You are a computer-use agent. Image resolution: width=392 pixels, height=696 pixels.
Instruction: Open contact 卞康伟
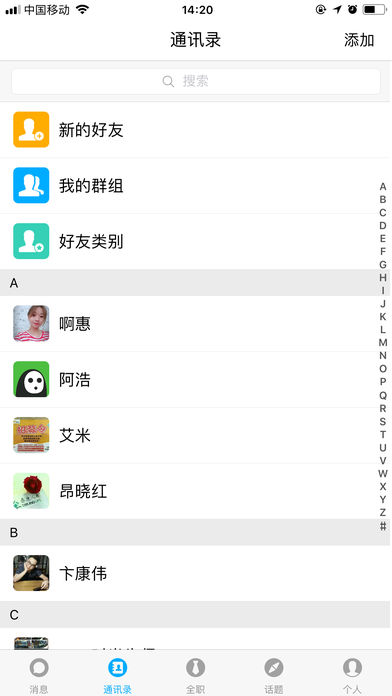point(196,573)
